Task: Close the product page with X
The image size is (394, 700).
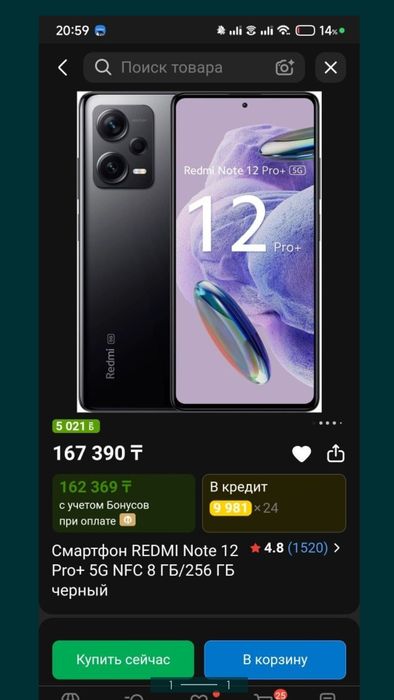Action: 330,68
